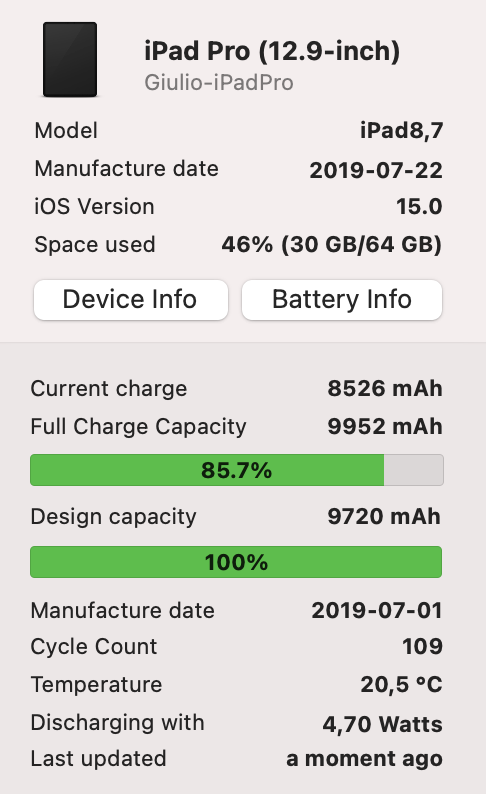Viewport: 486px width, 794px height.
Task: Open the Device Info button
Action: point(131,299)
